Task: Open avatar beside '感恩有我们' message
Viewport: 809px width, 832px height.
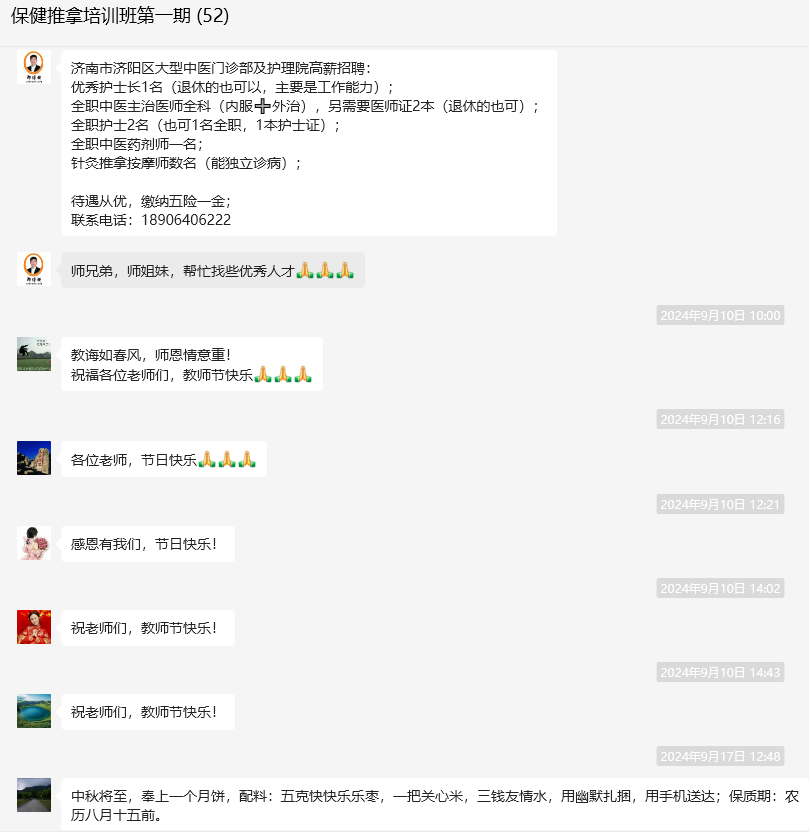Action: [x=34, y=543]
